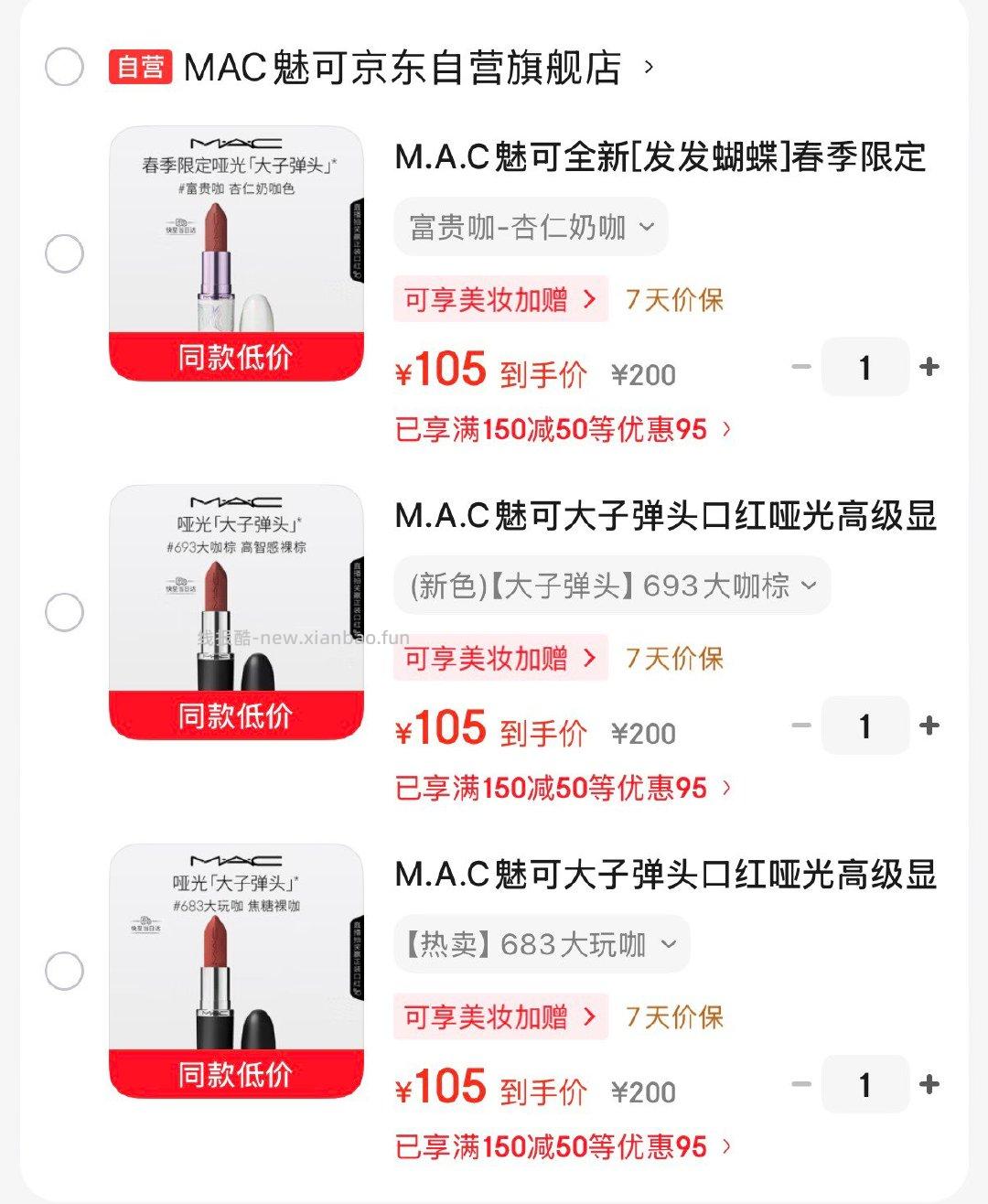Decrease quantity of the 693大咖棕 lipstick
Screen dimensions: 988x1204
pos(802,725)
